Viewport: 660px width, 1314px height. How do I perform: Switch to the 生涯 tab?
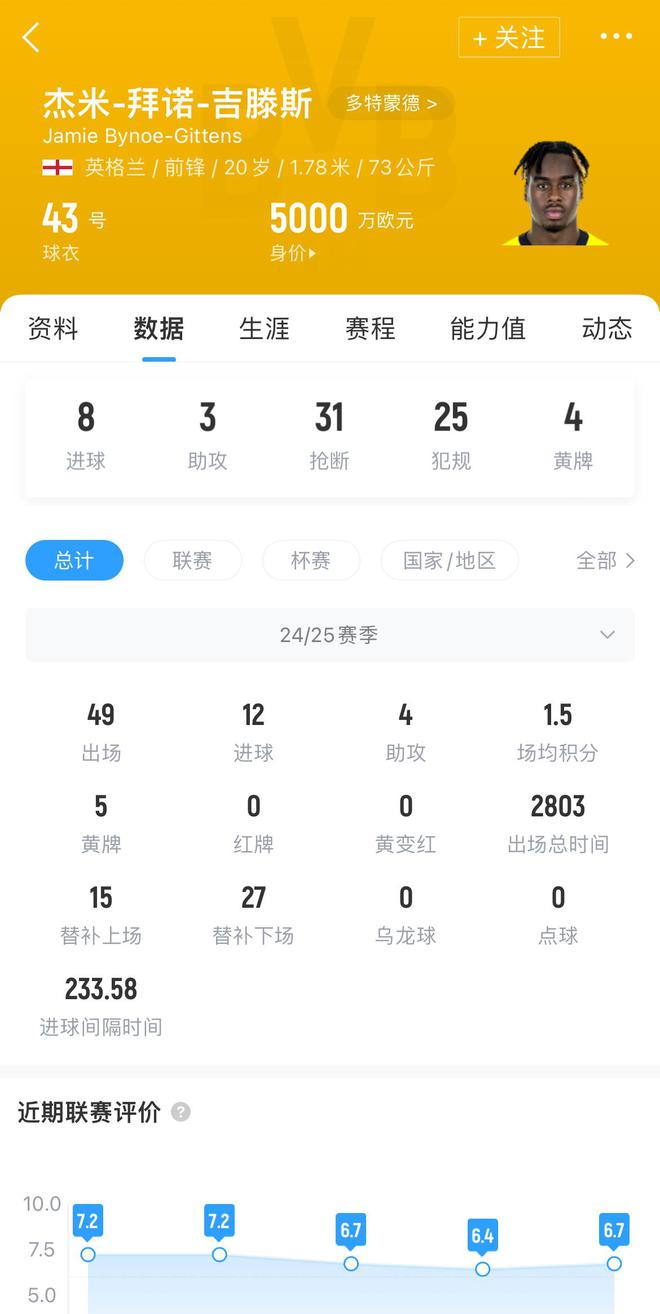pyautogui.click(x=264, y=329)
